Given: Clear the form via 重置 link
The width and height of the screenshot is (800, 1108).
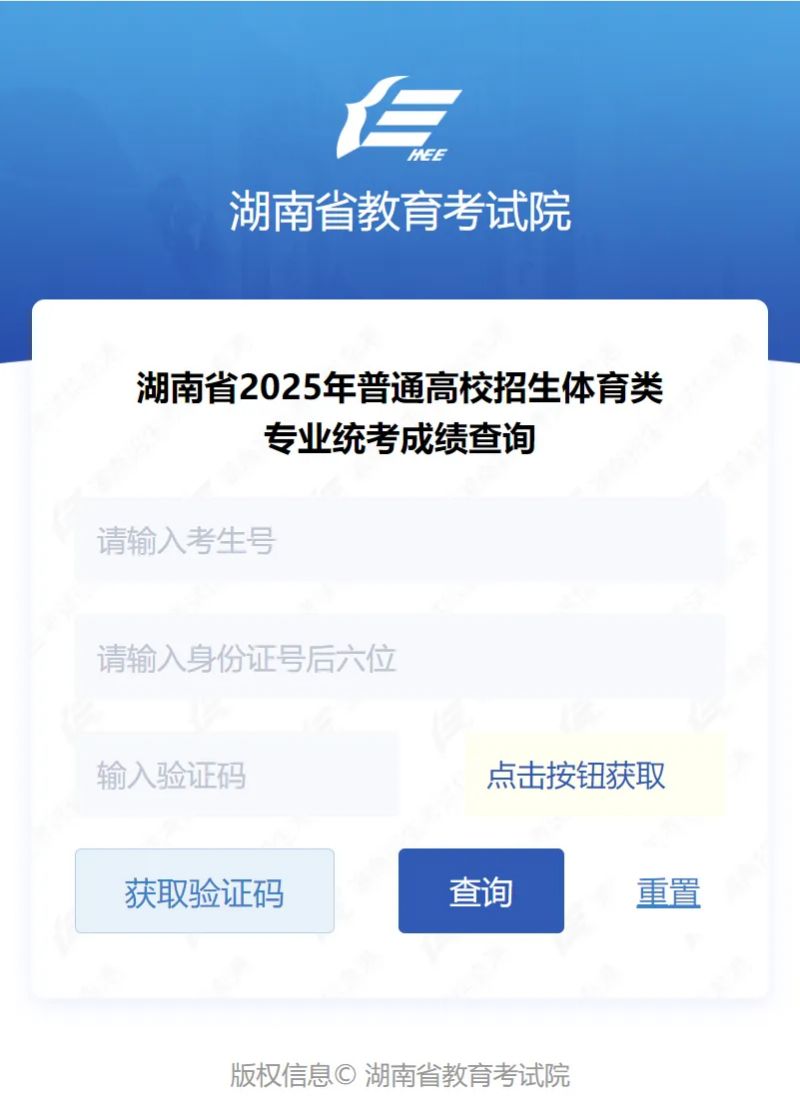Looking at the screenshot, I should (x=668, y=892).
